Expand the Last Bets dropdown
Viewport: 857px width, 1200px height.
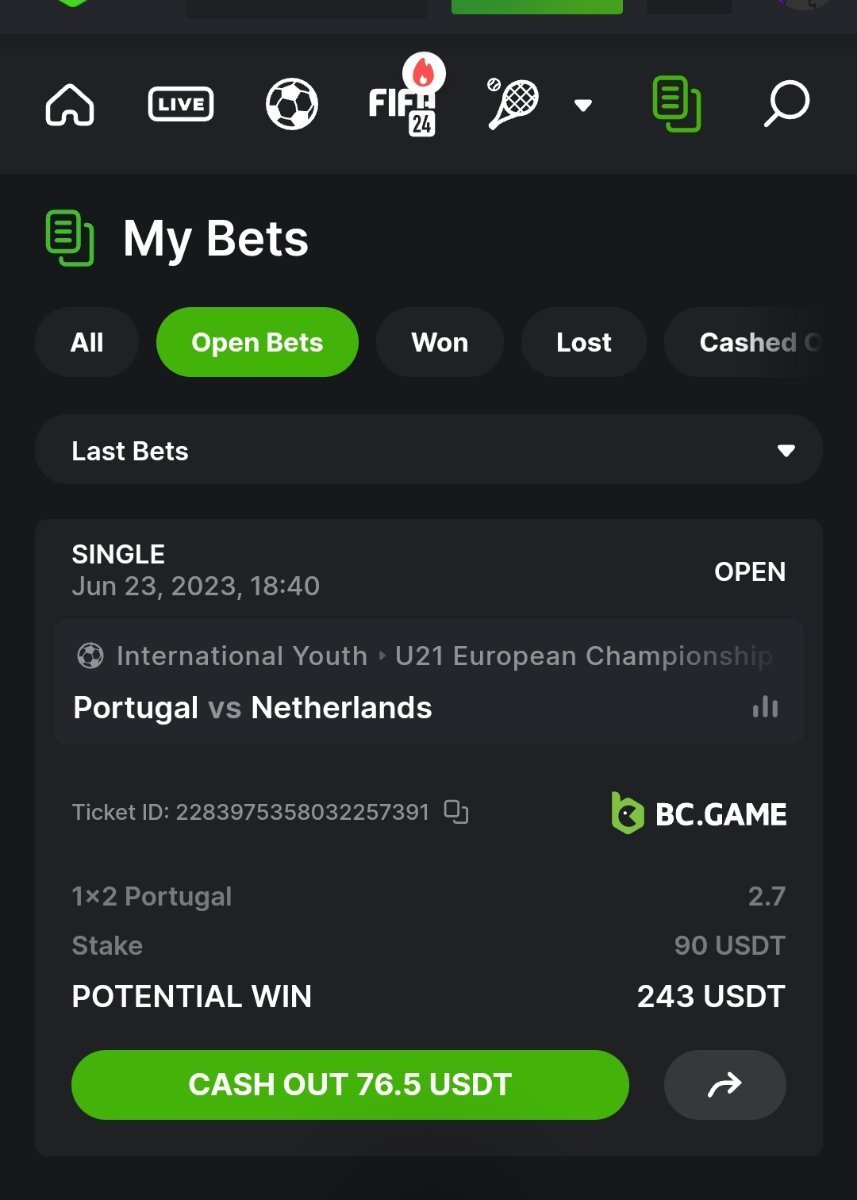coord(429,451)
